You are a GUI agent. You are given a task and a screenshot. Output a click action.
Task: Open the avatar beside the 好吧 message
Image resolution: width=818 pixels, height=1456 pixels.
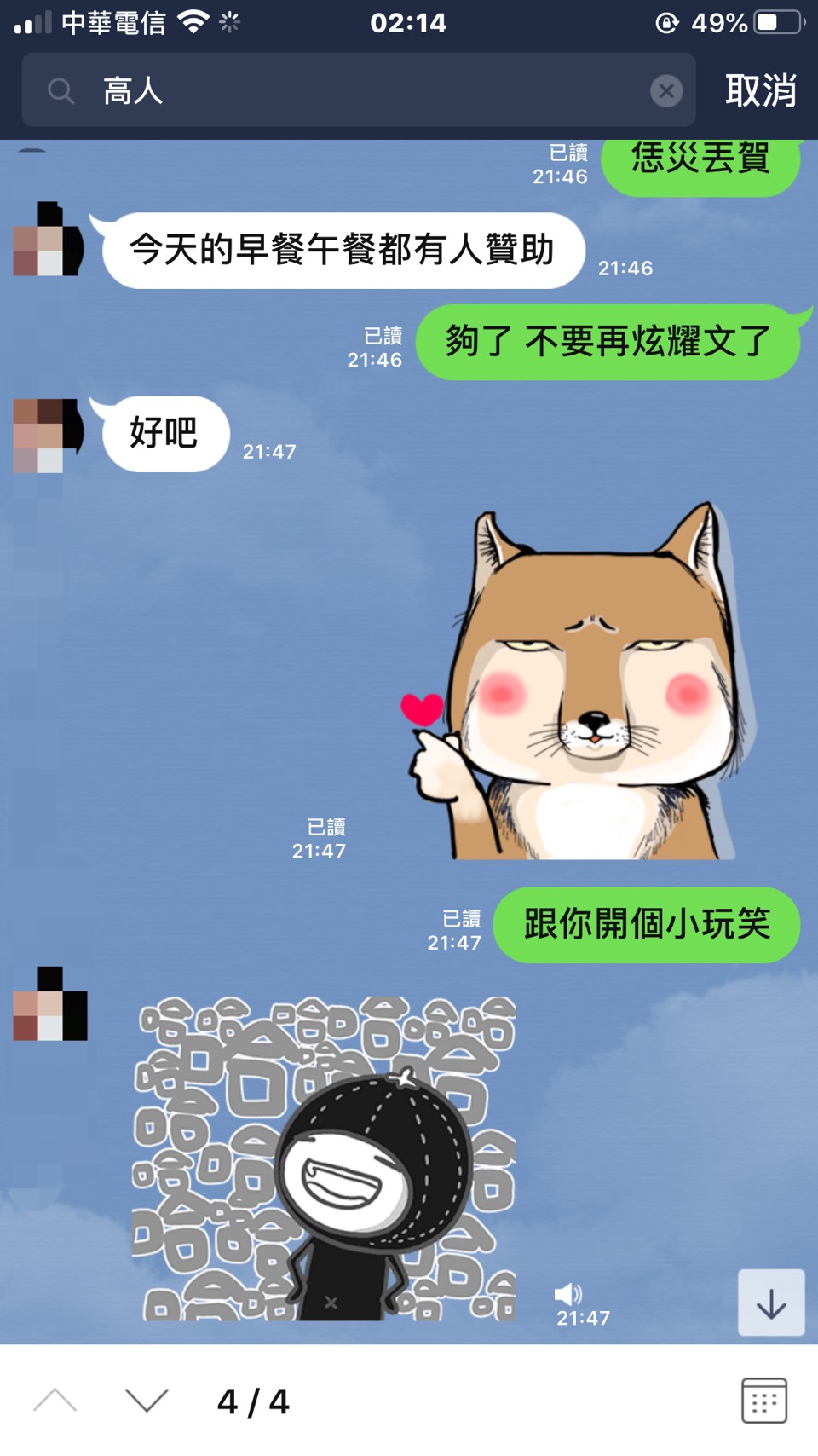click(48, 434)
